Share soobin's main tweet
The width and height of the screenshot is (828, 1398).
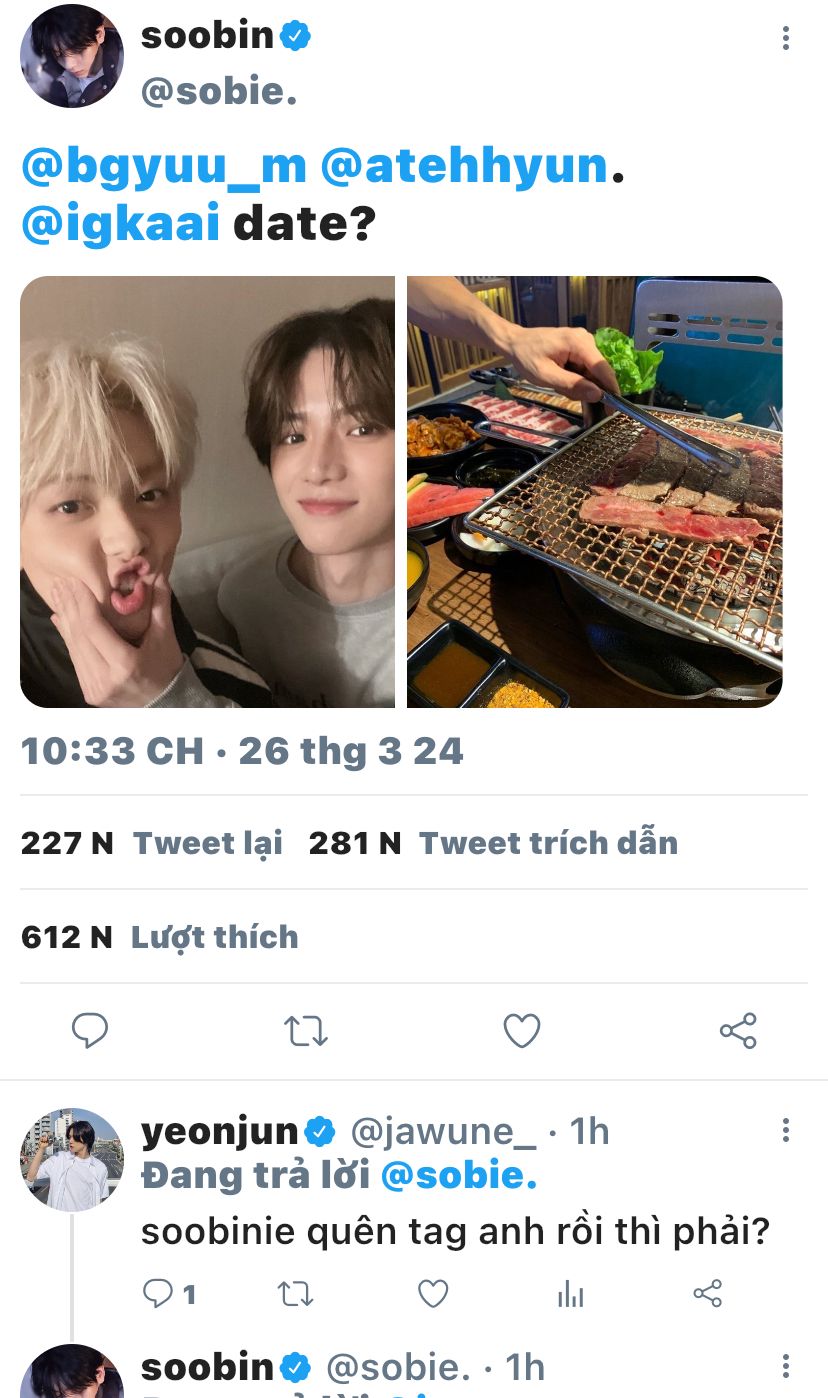click(x=738, y=1031)
